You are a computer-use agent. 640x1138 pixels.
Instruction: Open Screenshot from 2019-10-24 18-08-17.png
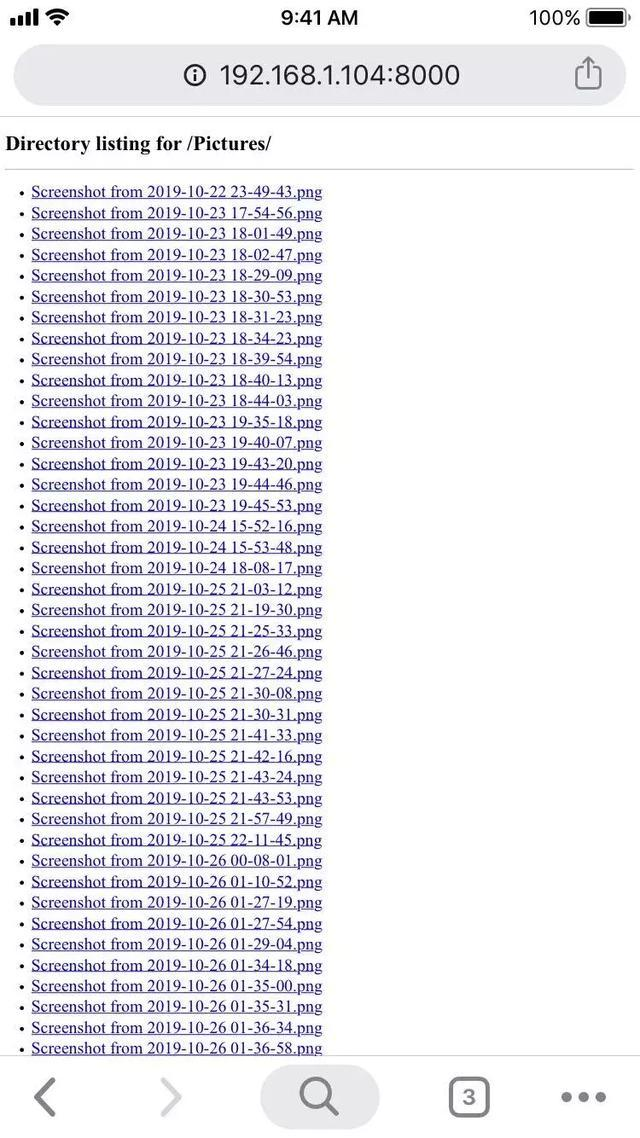click(176, 568)
